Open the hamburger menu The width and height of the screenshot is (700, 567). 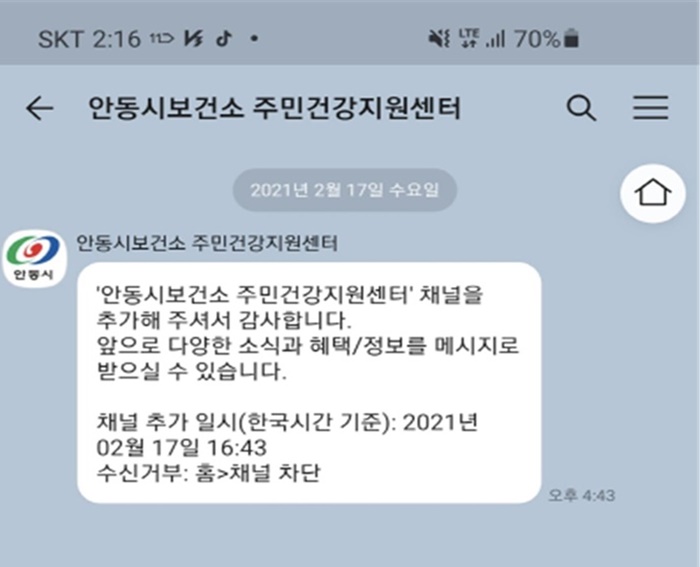651,108
